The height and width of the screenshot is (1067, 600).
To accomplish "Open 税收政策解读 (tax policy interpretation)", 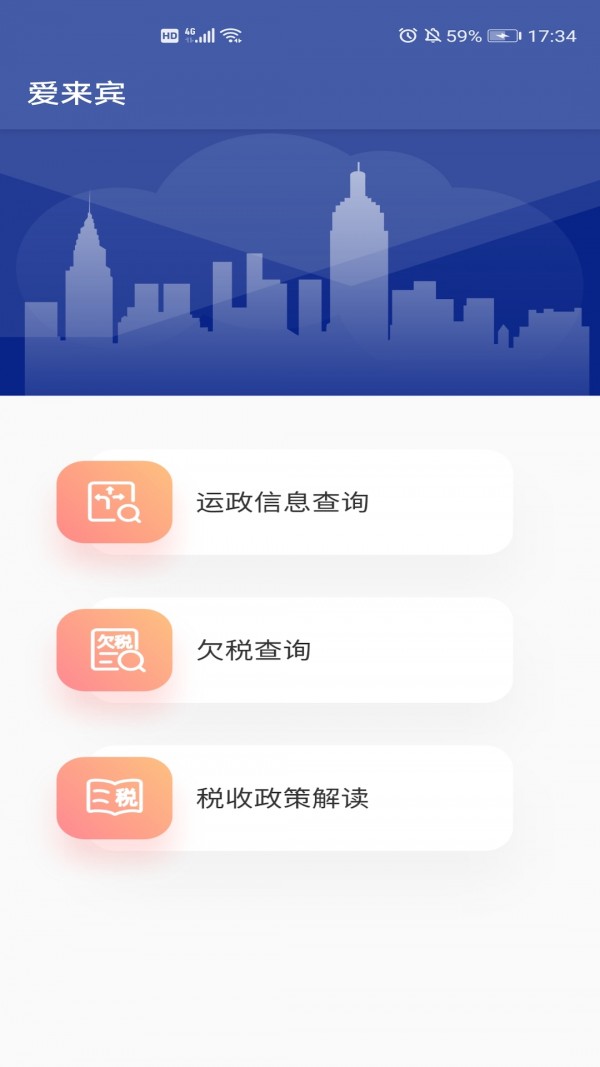I will [x=284, y=798].
